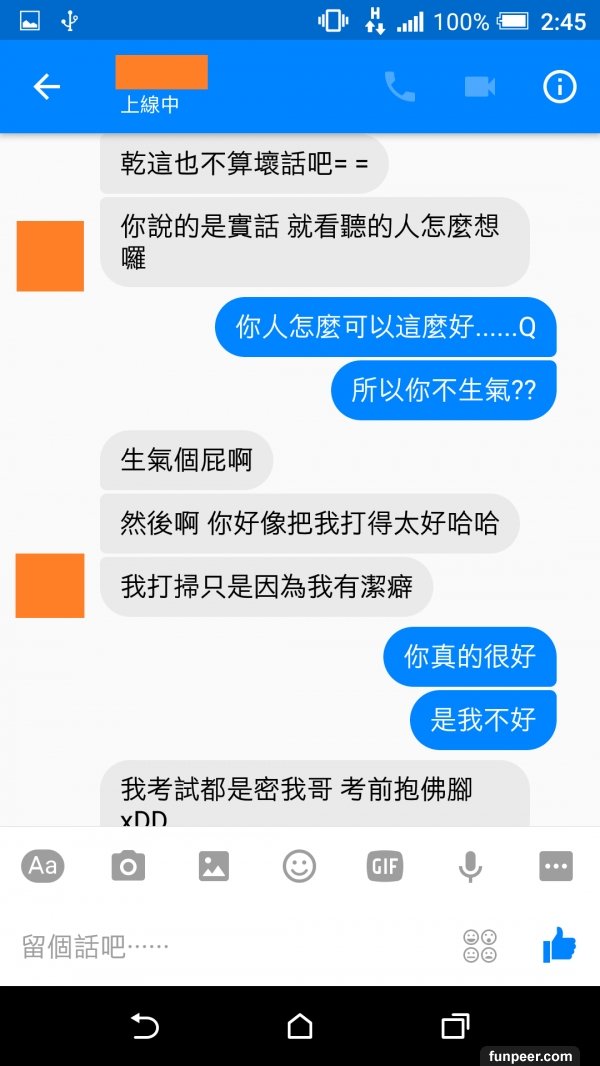Open conversation info details

pos(559,87)
